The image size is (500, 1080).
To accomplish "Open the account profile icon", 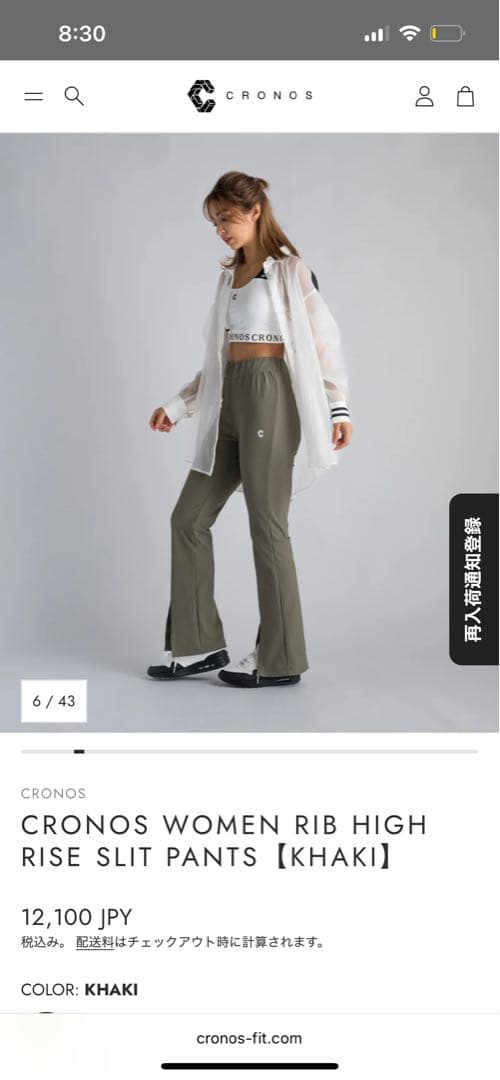I will point(424,96).
